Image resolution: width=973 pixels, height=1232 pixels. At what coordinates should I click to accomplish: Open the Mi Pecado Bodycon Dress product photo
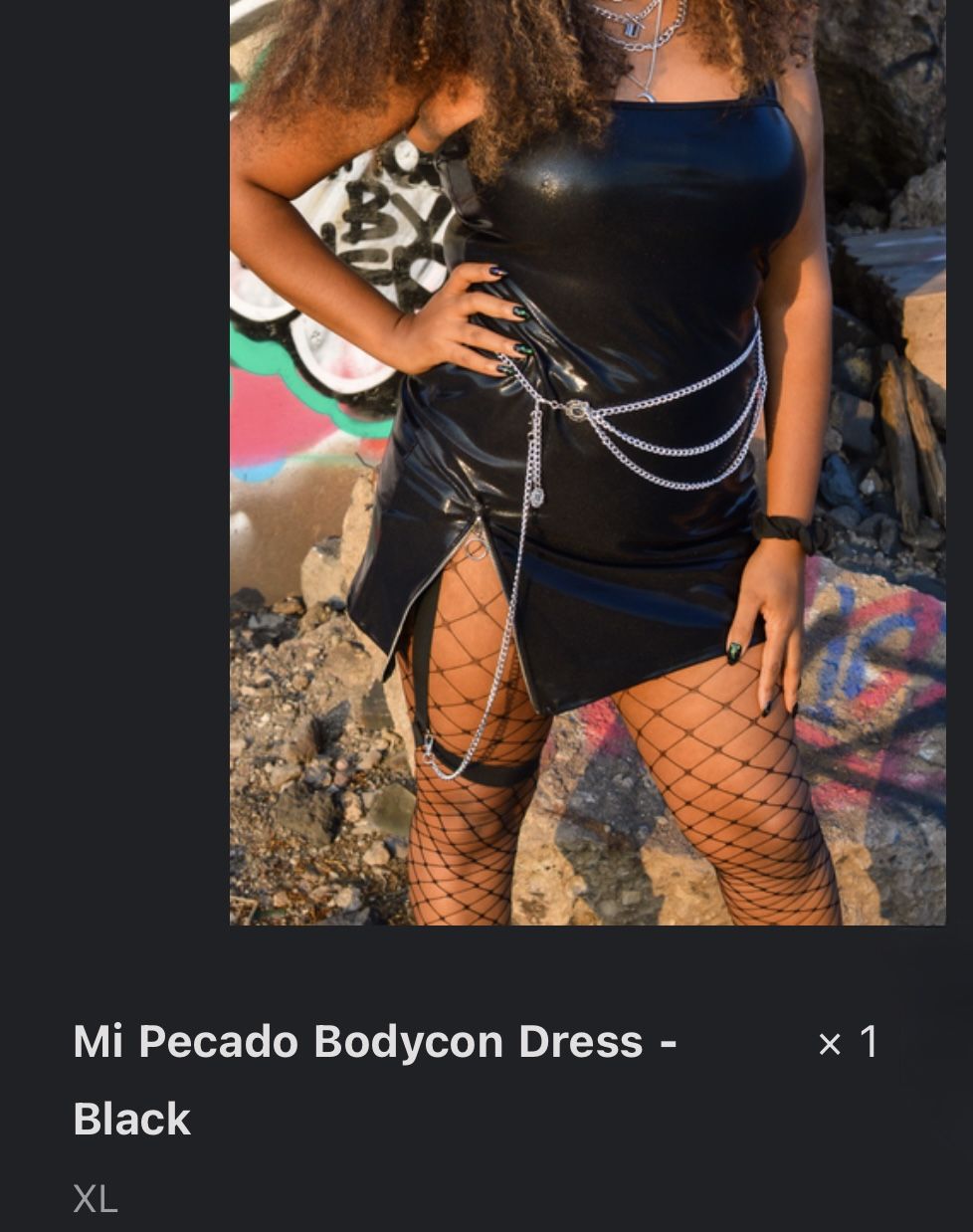pyautogui.click(x=587, y=462)
